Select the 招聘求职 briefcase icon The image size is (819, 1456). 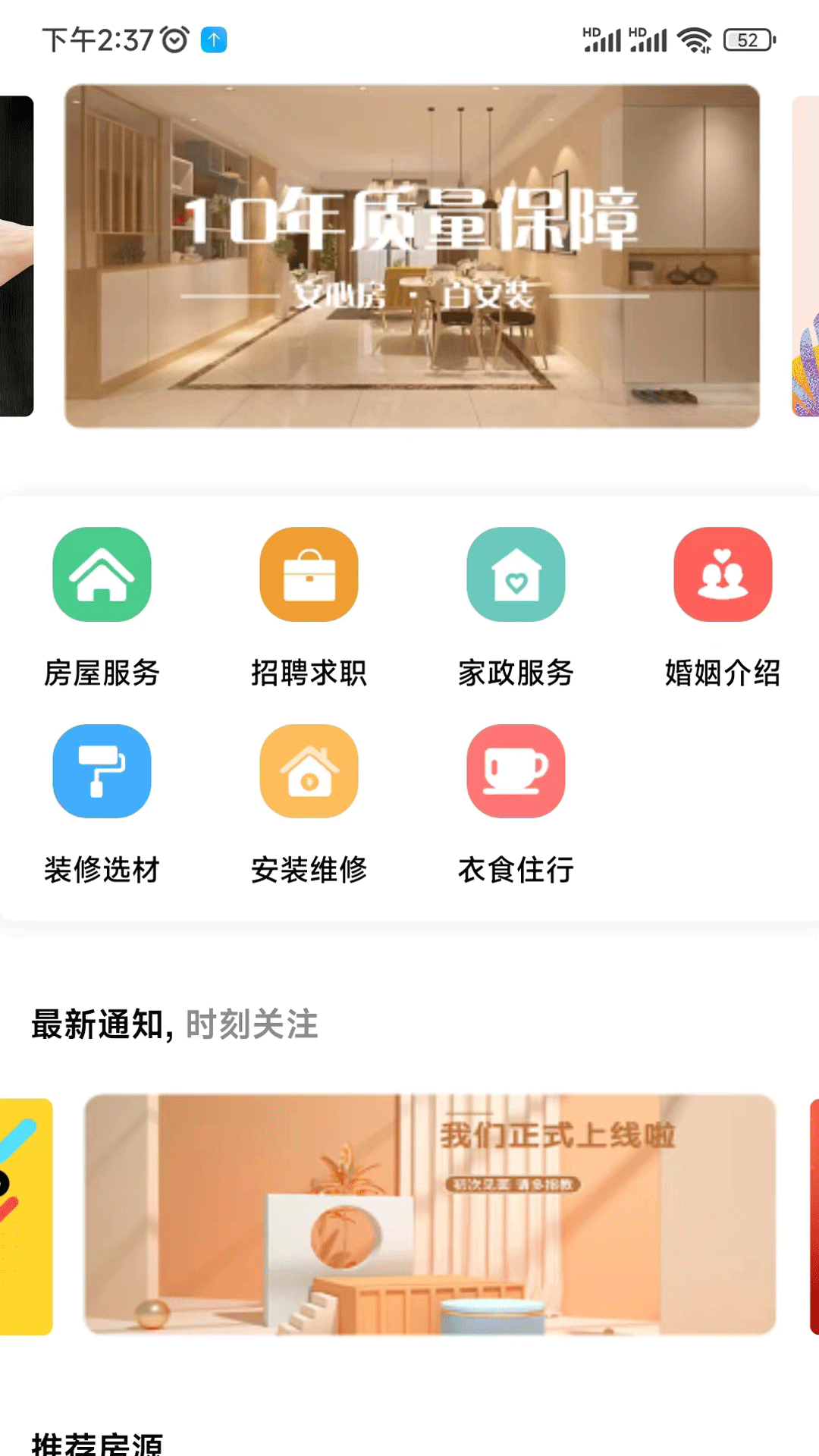tap(309, 575)
